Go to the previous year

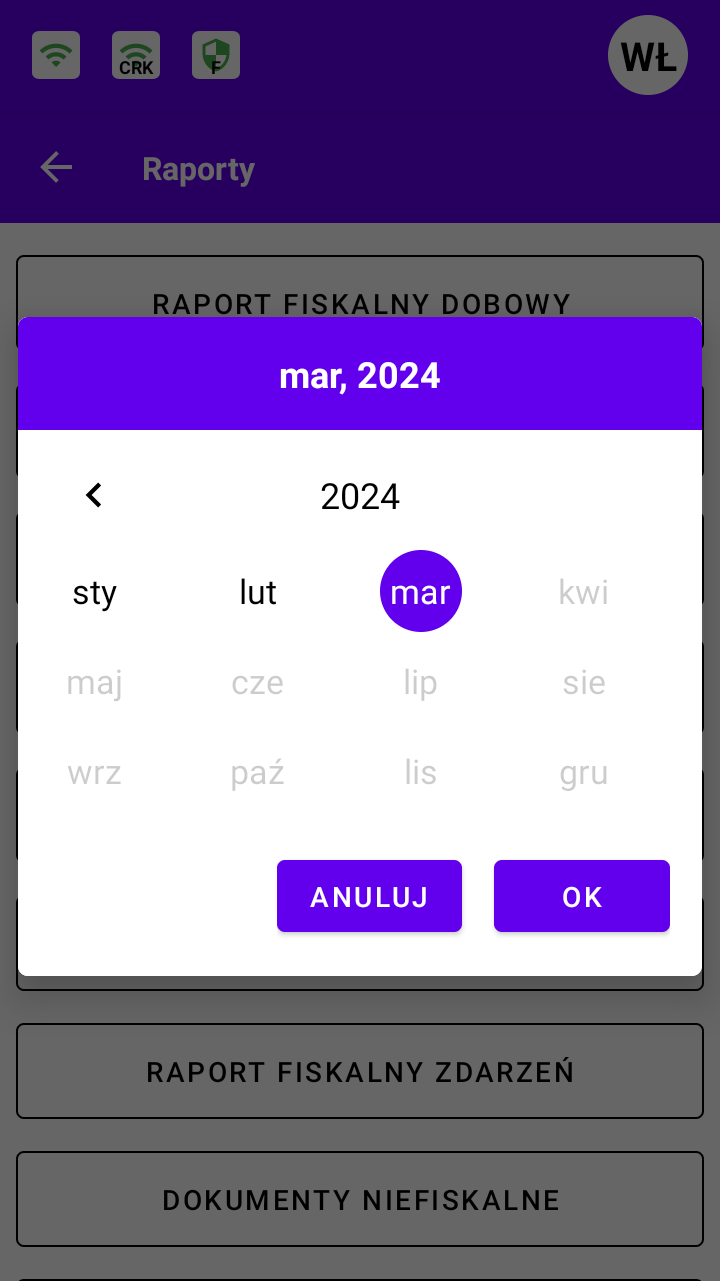pyautogui.click(x=94, y=495)
